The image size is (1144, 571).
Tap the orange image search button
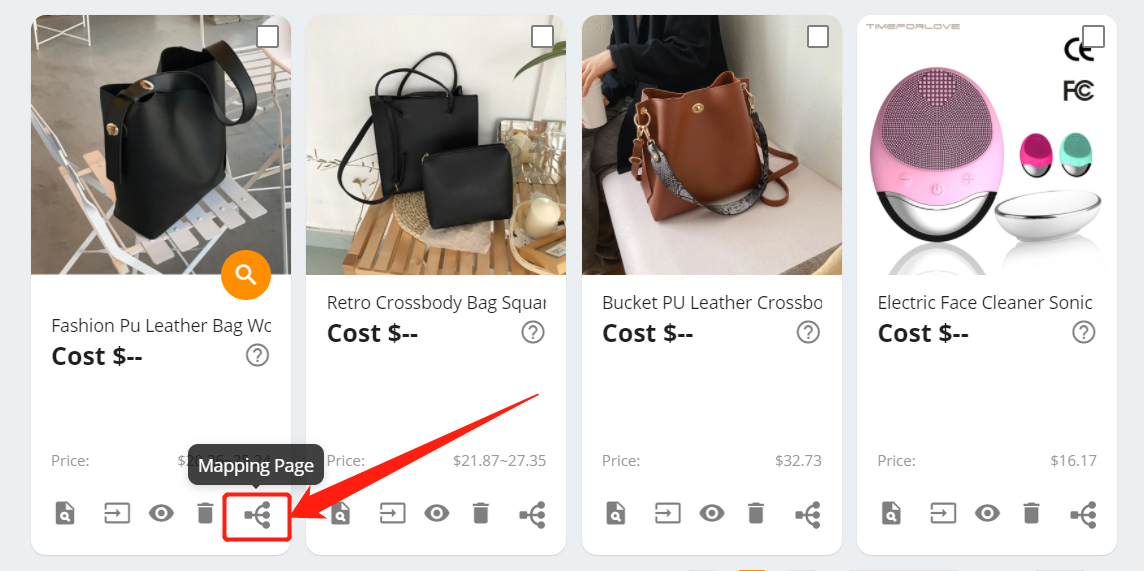coord(246,274)
